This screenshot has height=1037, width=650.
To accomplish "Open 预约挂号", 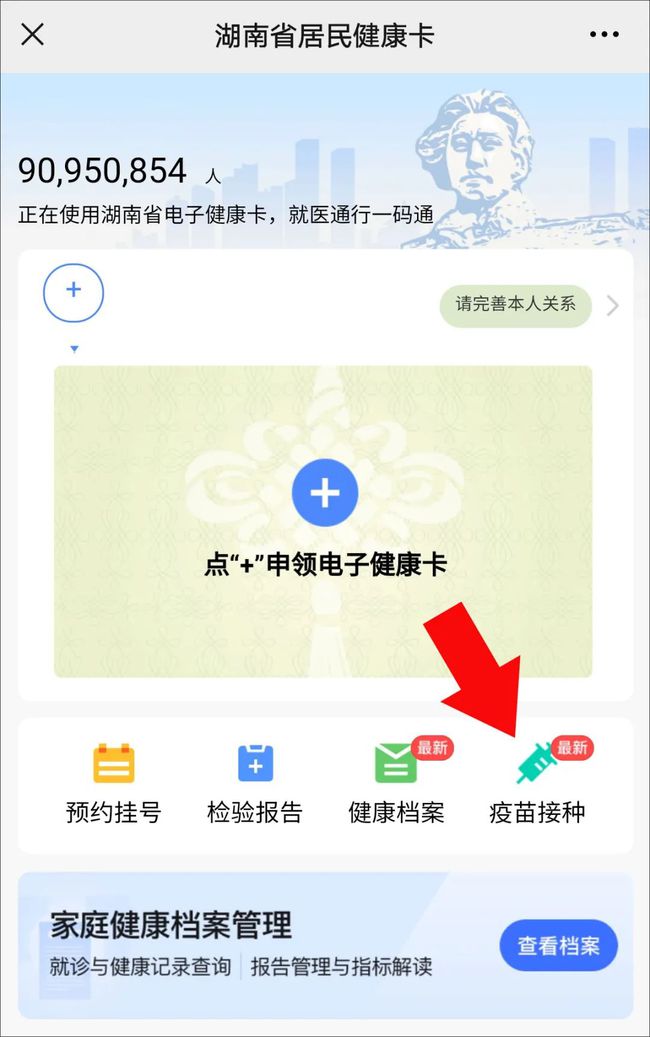I will [113, 784].
